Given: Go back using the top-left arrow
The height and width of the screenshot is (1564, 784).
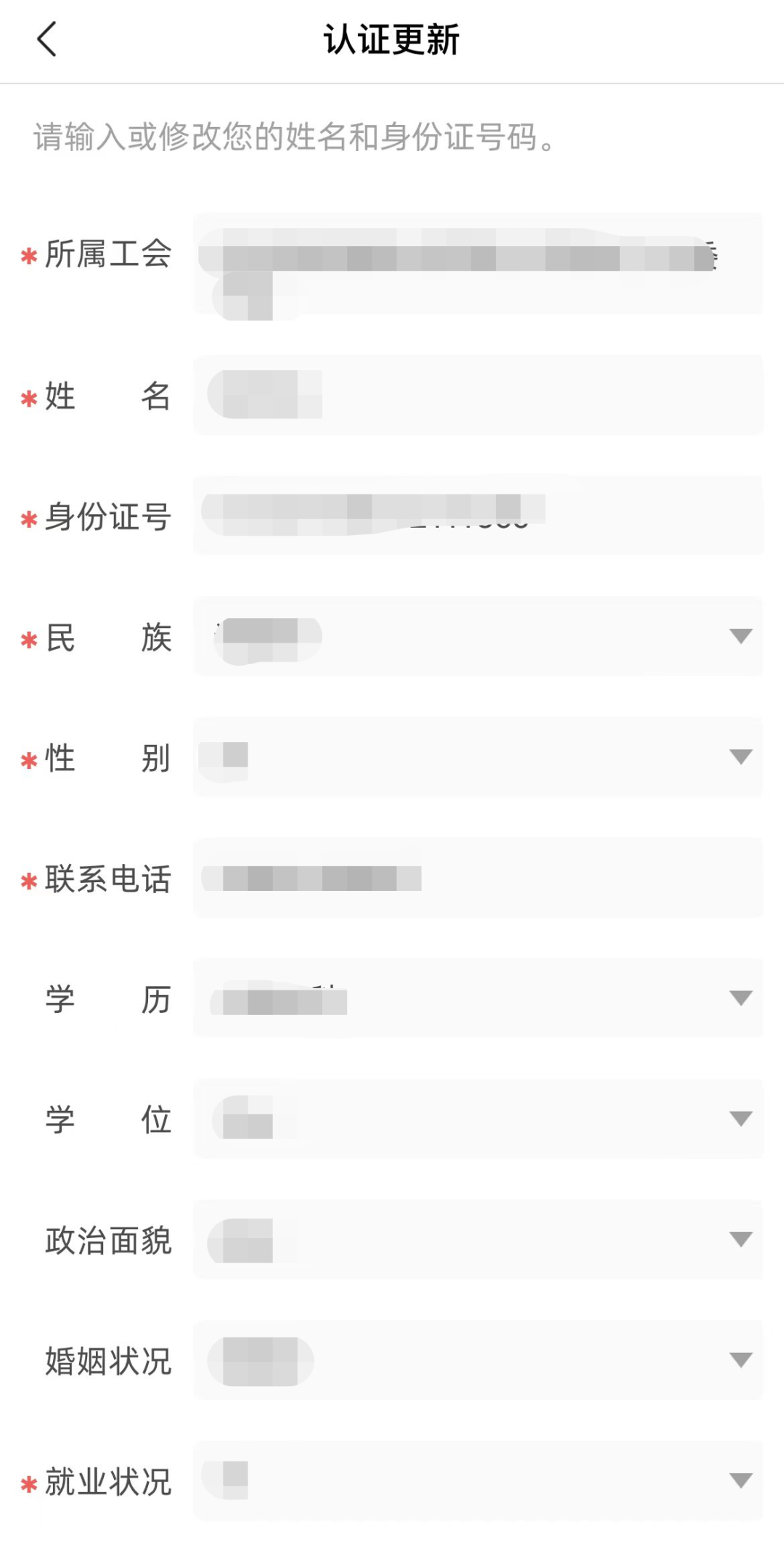Looking at the screenshot, I should pos(46,39).
